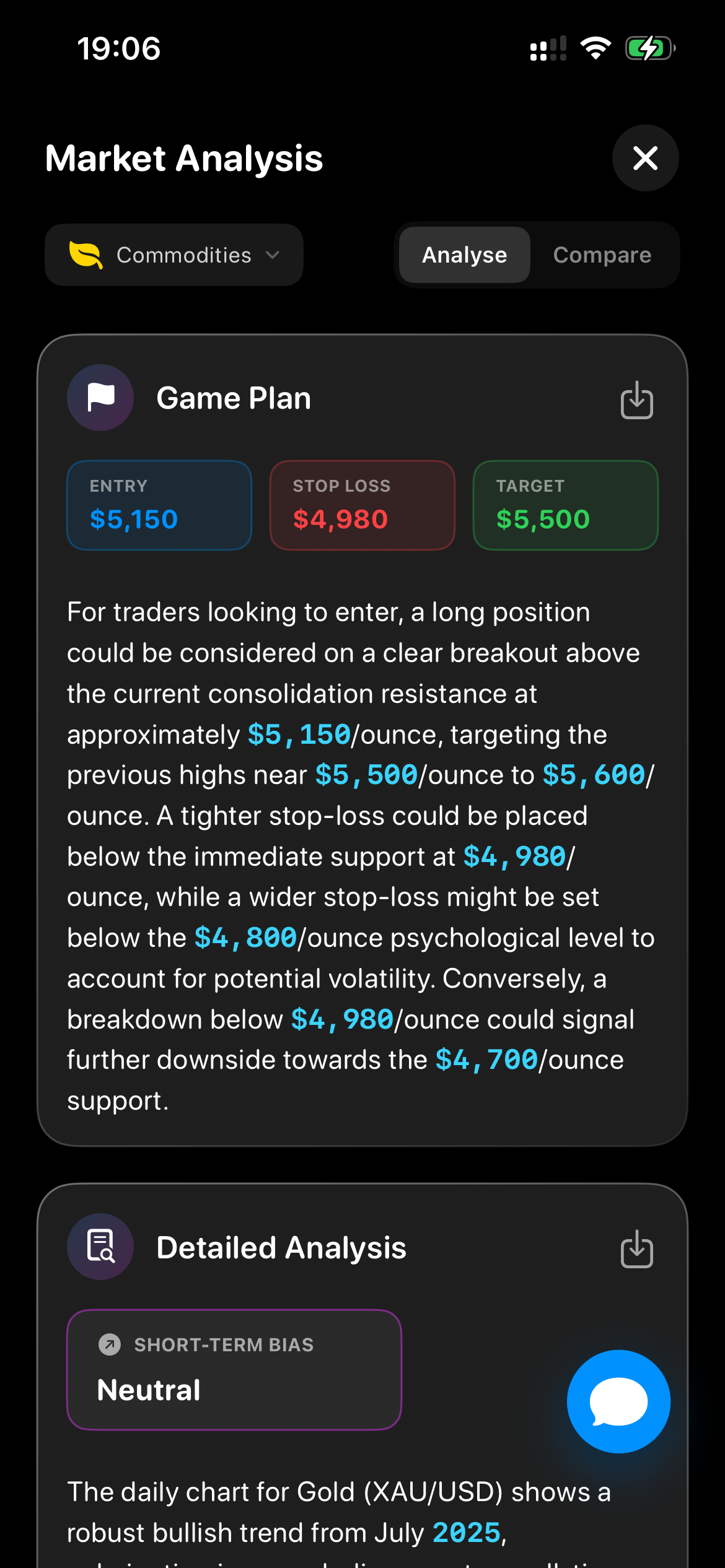Viewport: 725px width, 1568px height.
Task: Download the Detailed Analysis section
Action: click(x=637, y=1250)
